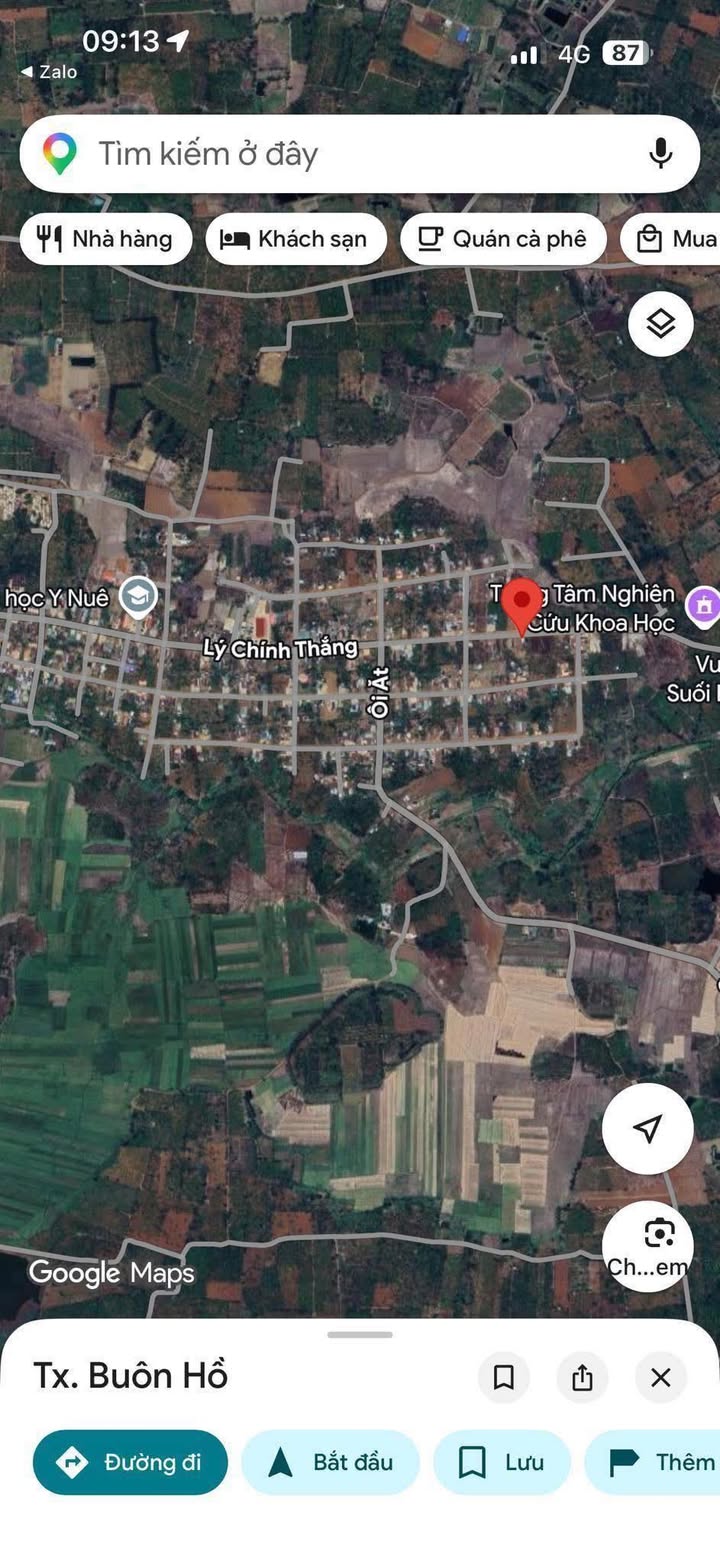Screen dimensions: 720x1564
Task: Bookmark Tx. Buôn Hồ with the header icon
Action: coord(504,1378)
